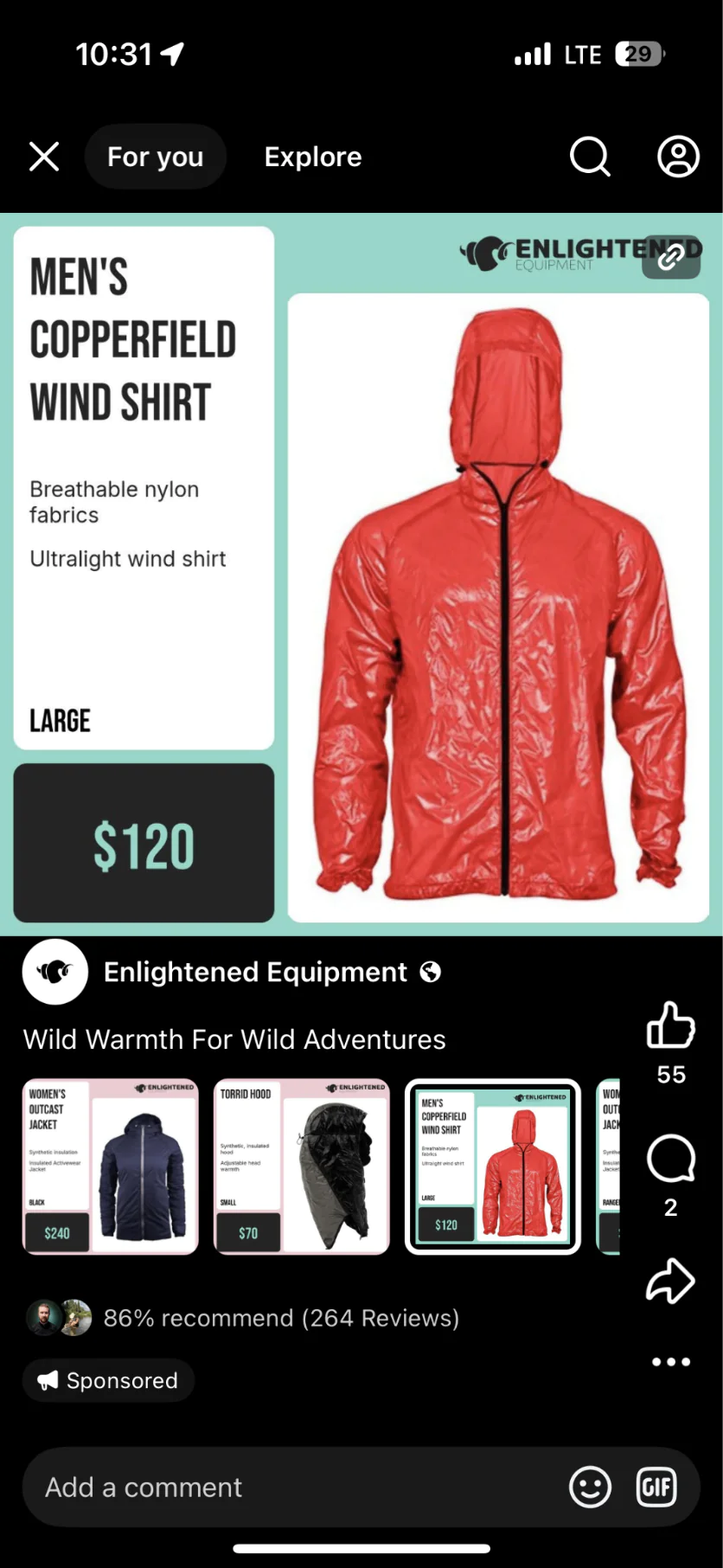Switch to the Explore tab
The image size is (723, 1568).
click(313, 157)
